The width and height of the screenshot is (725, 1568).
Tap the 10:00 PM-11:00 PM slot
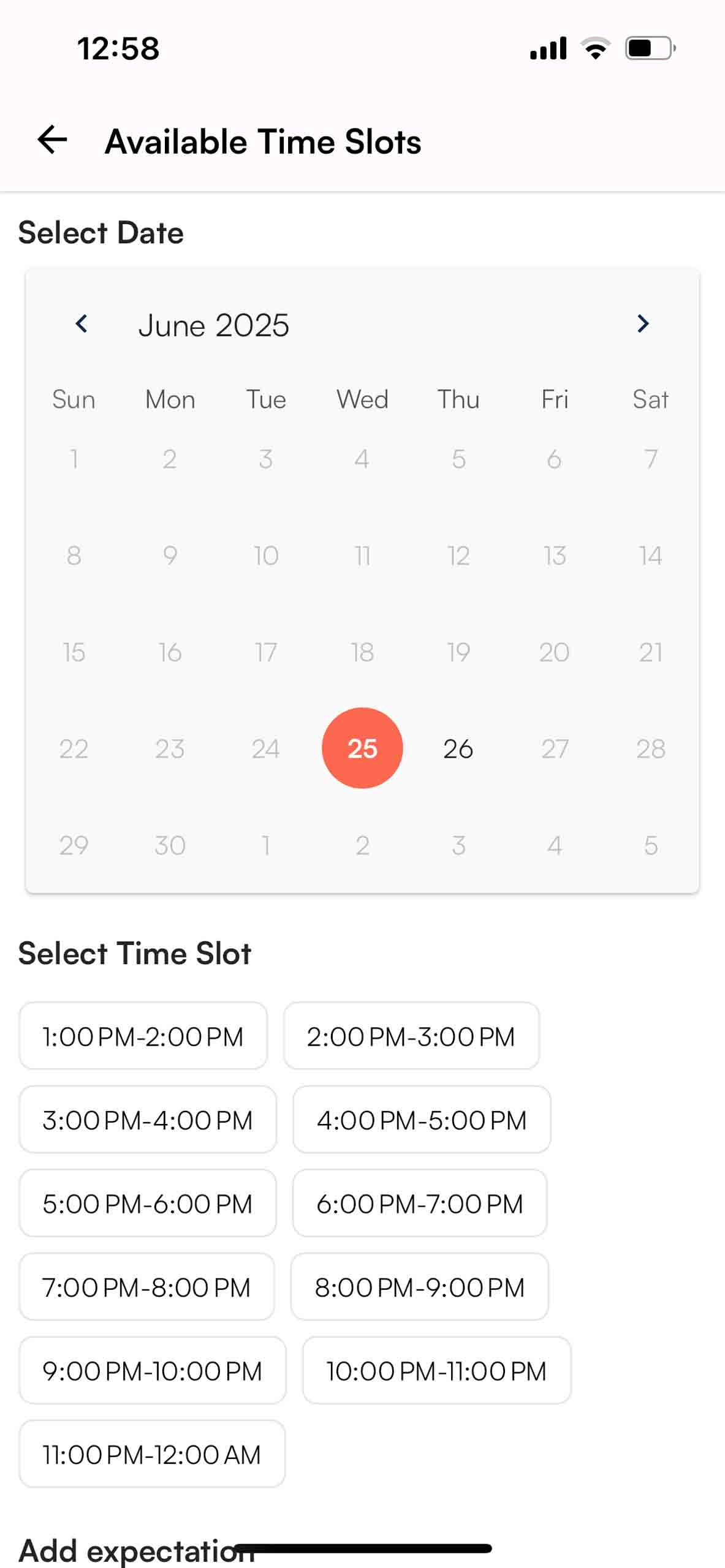pyautogui.click(x=437, y=1371)
